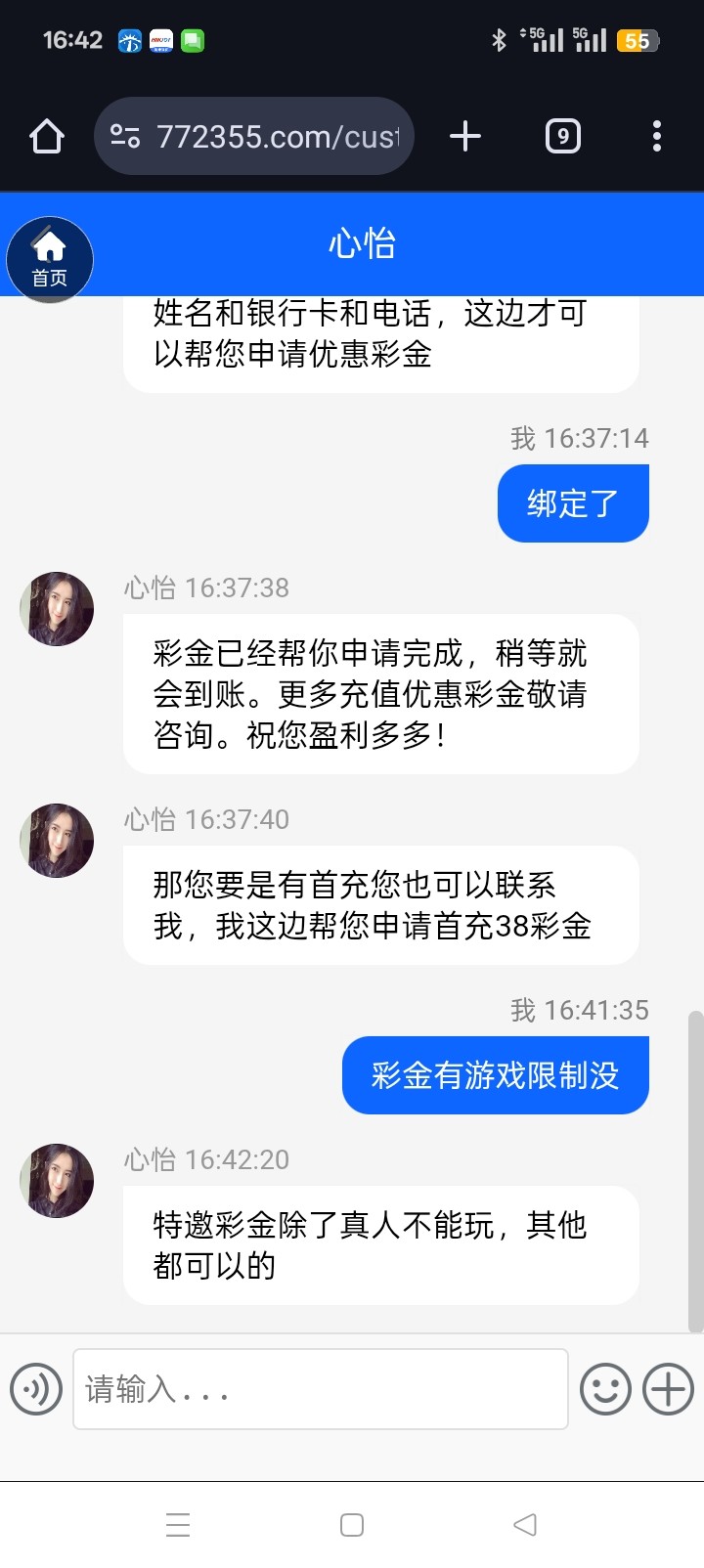
Task: Tap the browser home icon
Action: [x=47, y=137]
